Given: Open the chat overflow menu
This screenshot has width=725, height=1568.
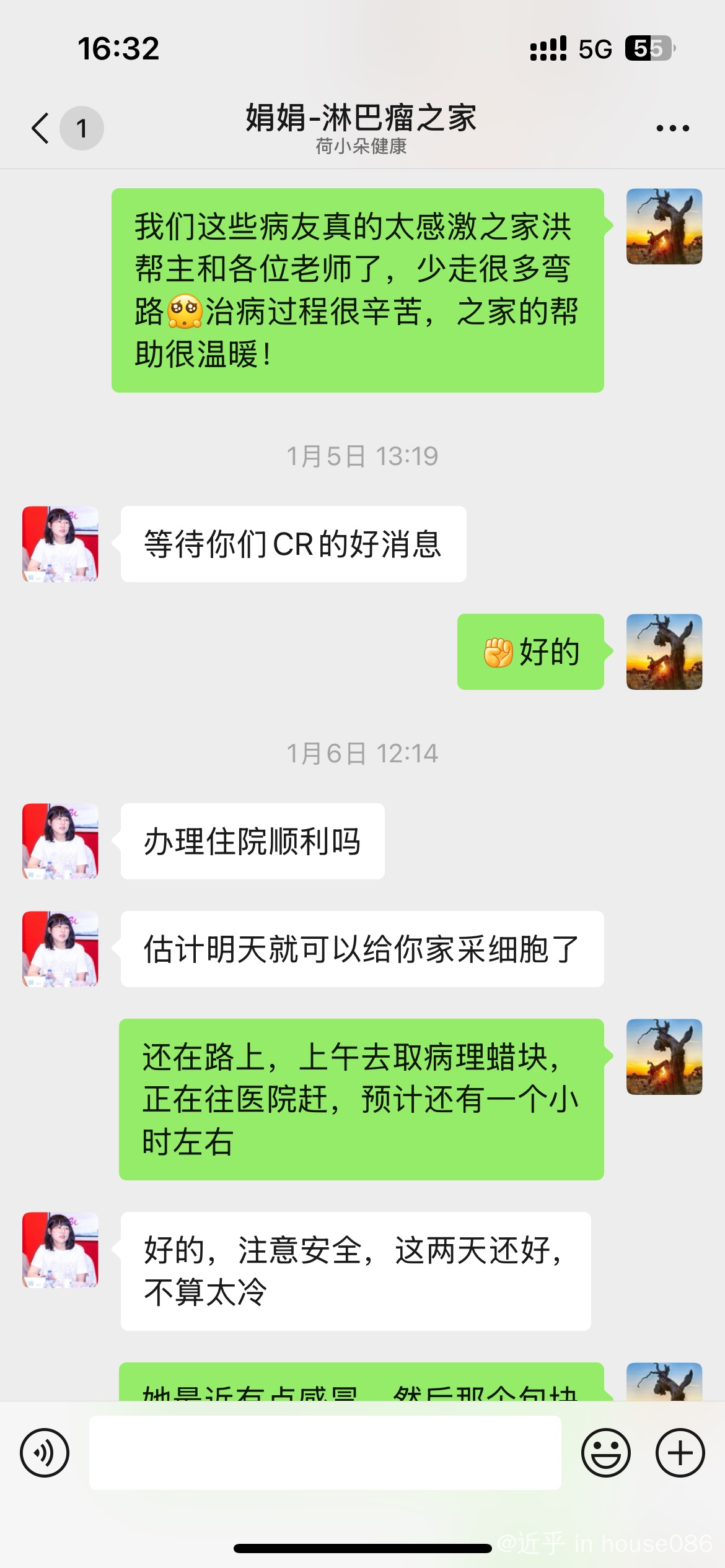Looking at the screenshot, I should click(672, 128).
